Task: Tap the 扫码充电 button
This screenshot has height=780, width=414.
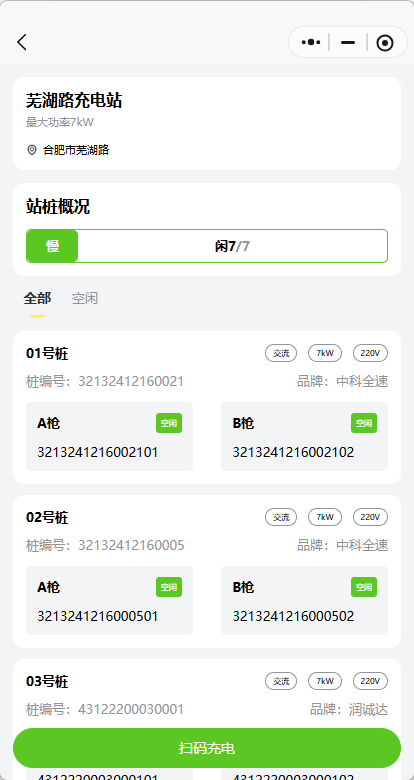Action: [207, 748]
